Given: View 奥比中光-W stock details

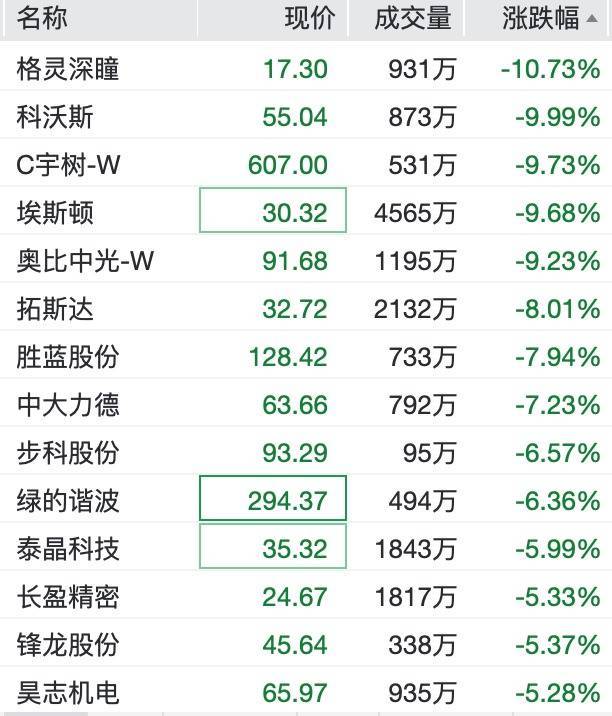Looking at the screenshot, I should point(306,260).
